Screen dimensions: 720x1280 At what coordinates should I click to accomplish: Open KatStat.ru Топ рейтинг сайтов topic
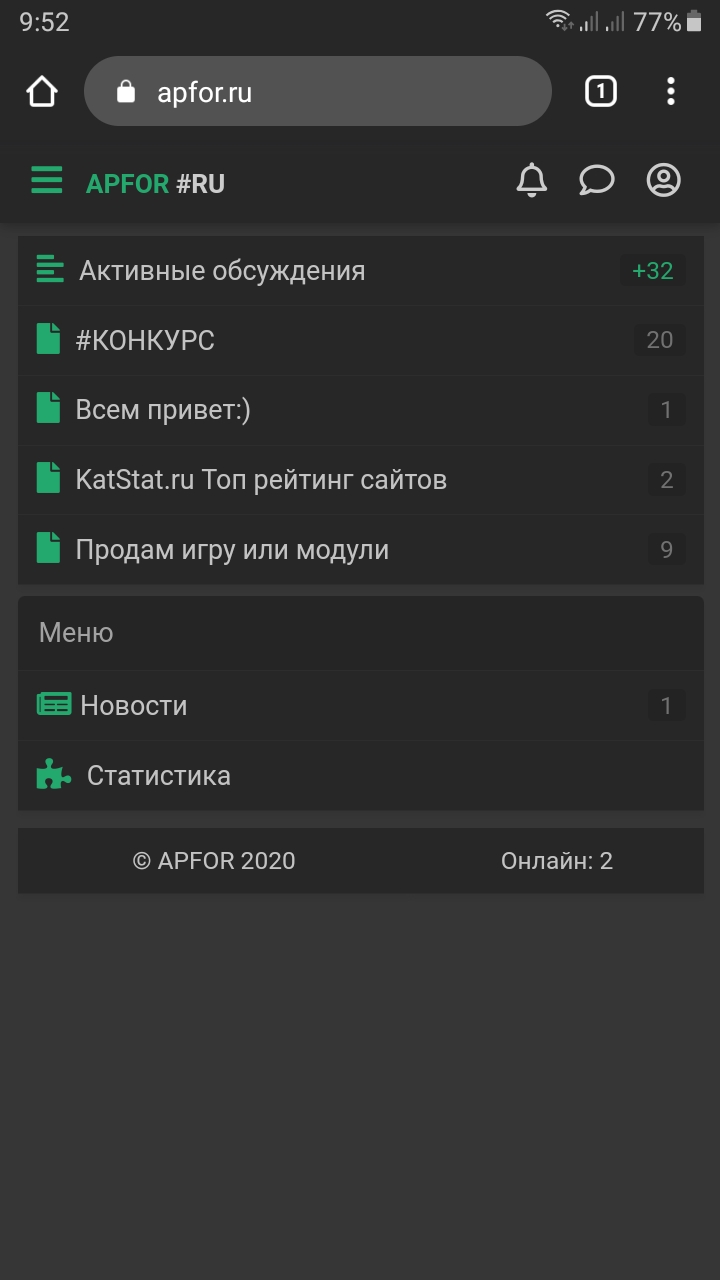pyautogui.click(x=361, y=480)
